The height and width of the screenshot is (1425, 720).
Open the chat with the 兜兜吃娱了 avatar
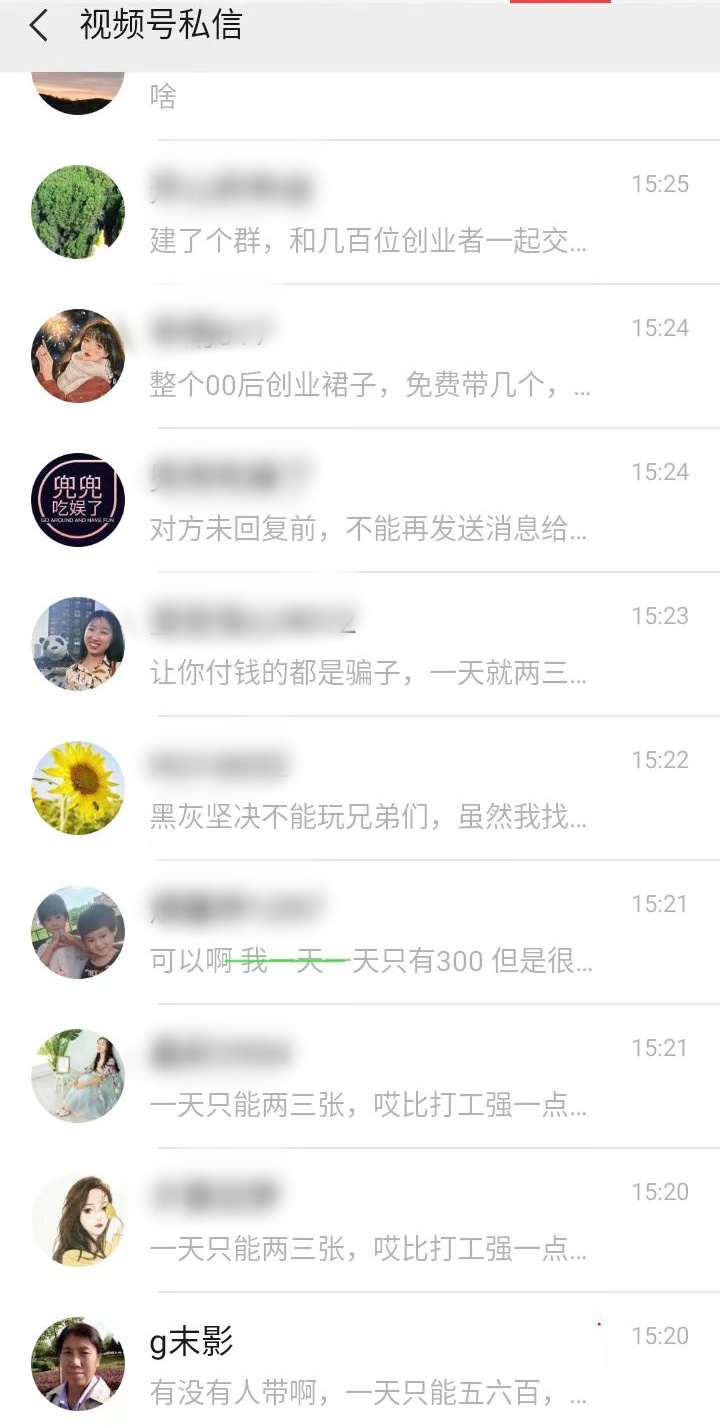point(78,500)
